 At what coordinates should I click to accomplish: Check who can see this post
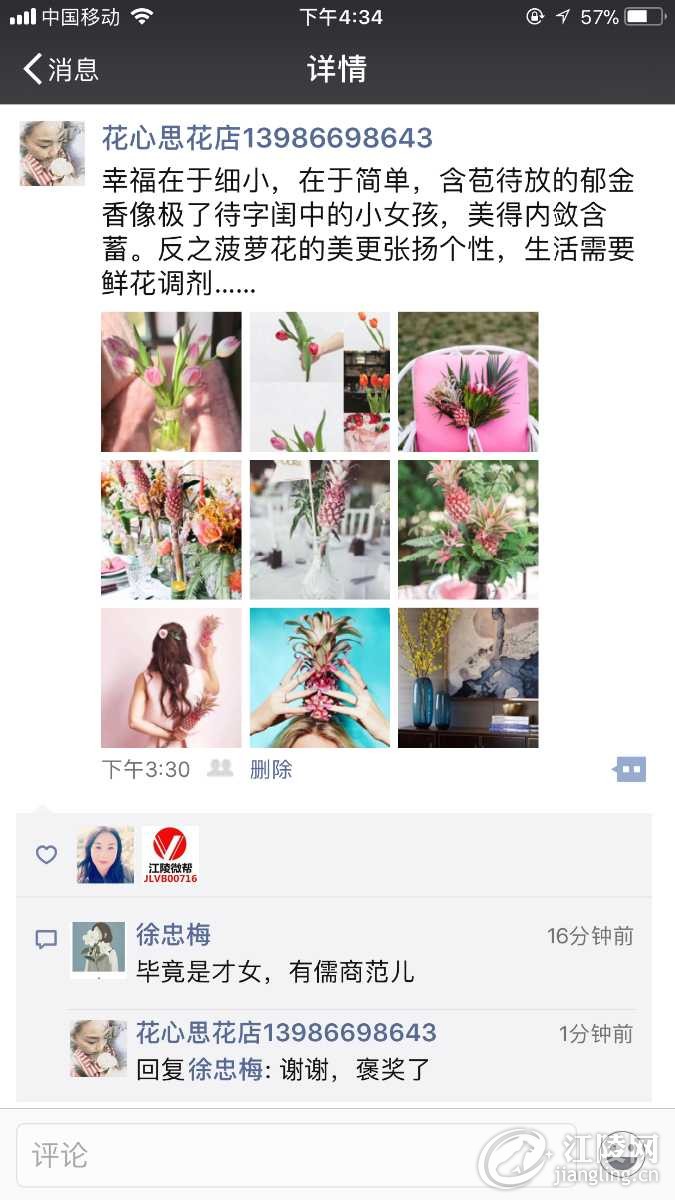coord(220,769)
